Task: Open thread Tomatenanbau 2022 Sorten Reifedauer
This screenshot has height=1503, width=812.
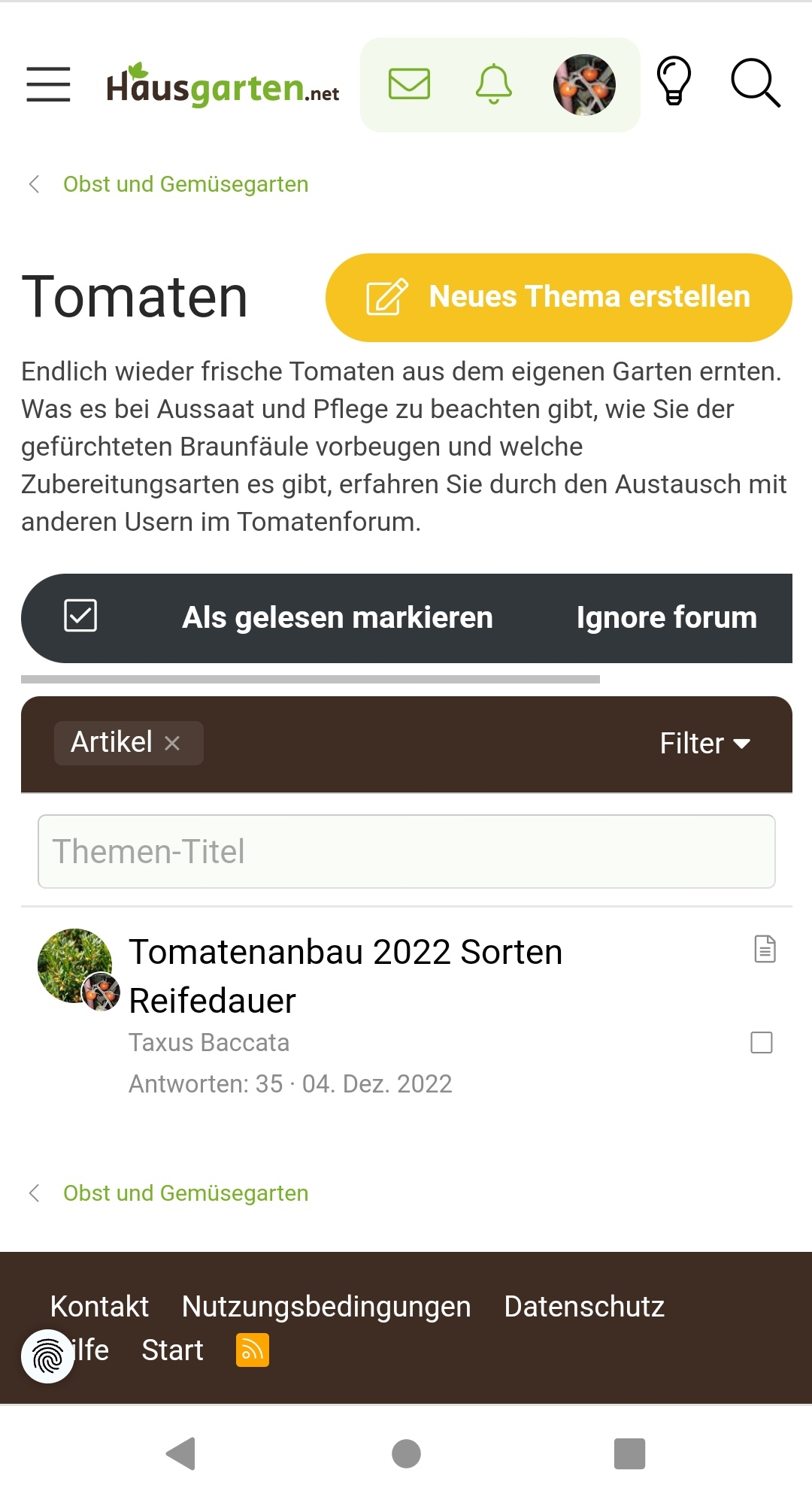Action: tap(345, 975)
